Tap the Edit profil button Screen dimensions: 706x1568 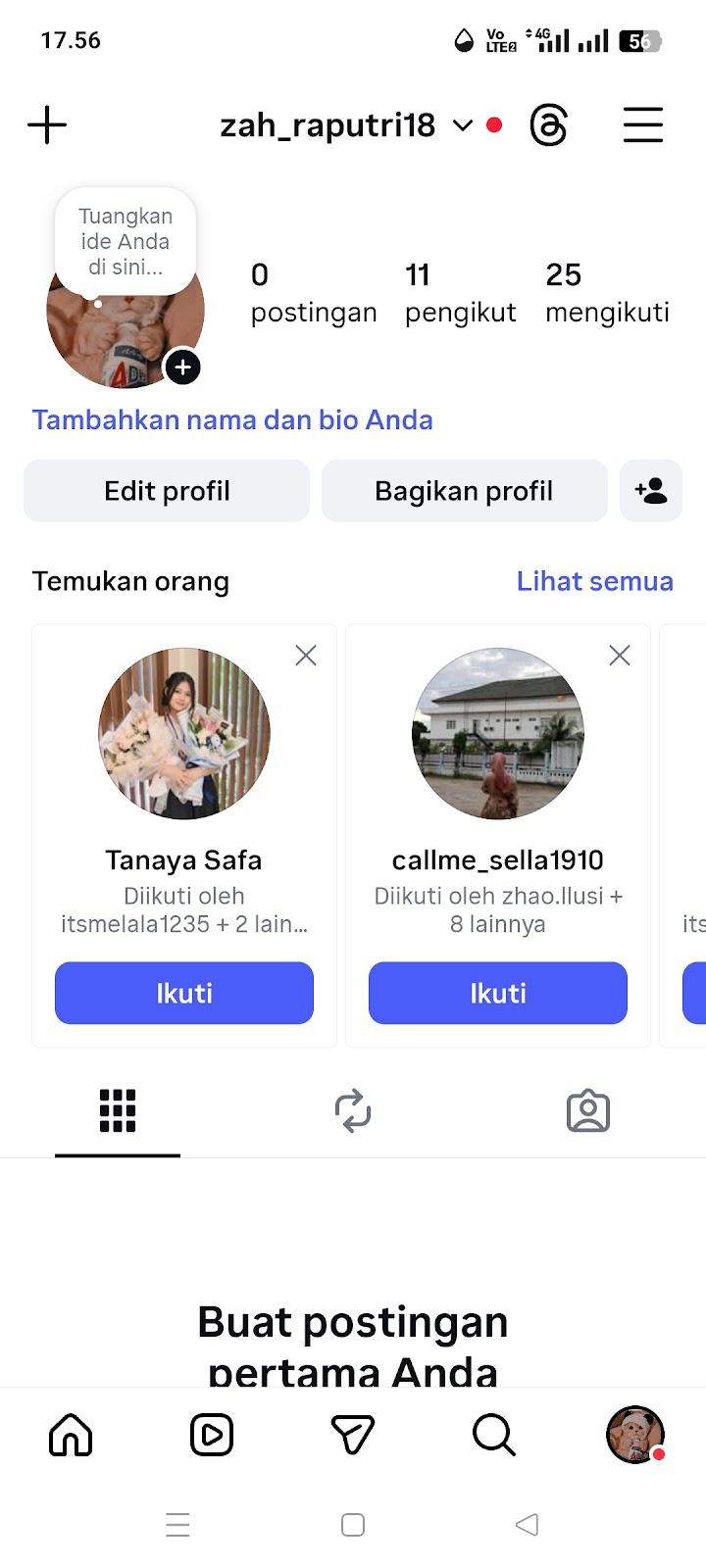pyautogui.click(x=167, y=491)
